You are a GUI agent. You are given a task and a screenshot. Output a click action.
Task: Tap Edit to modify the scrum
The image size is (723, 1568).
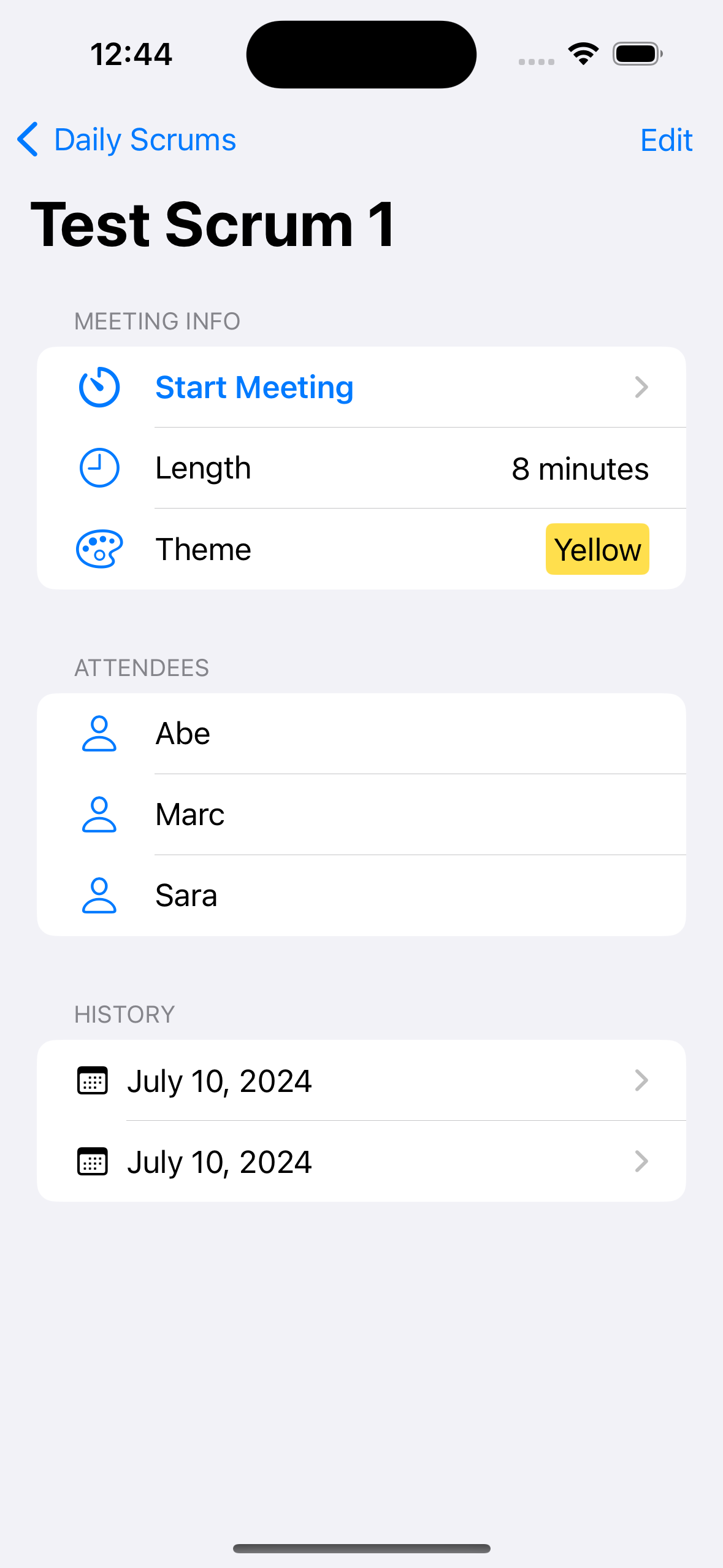tap(666, 139)
